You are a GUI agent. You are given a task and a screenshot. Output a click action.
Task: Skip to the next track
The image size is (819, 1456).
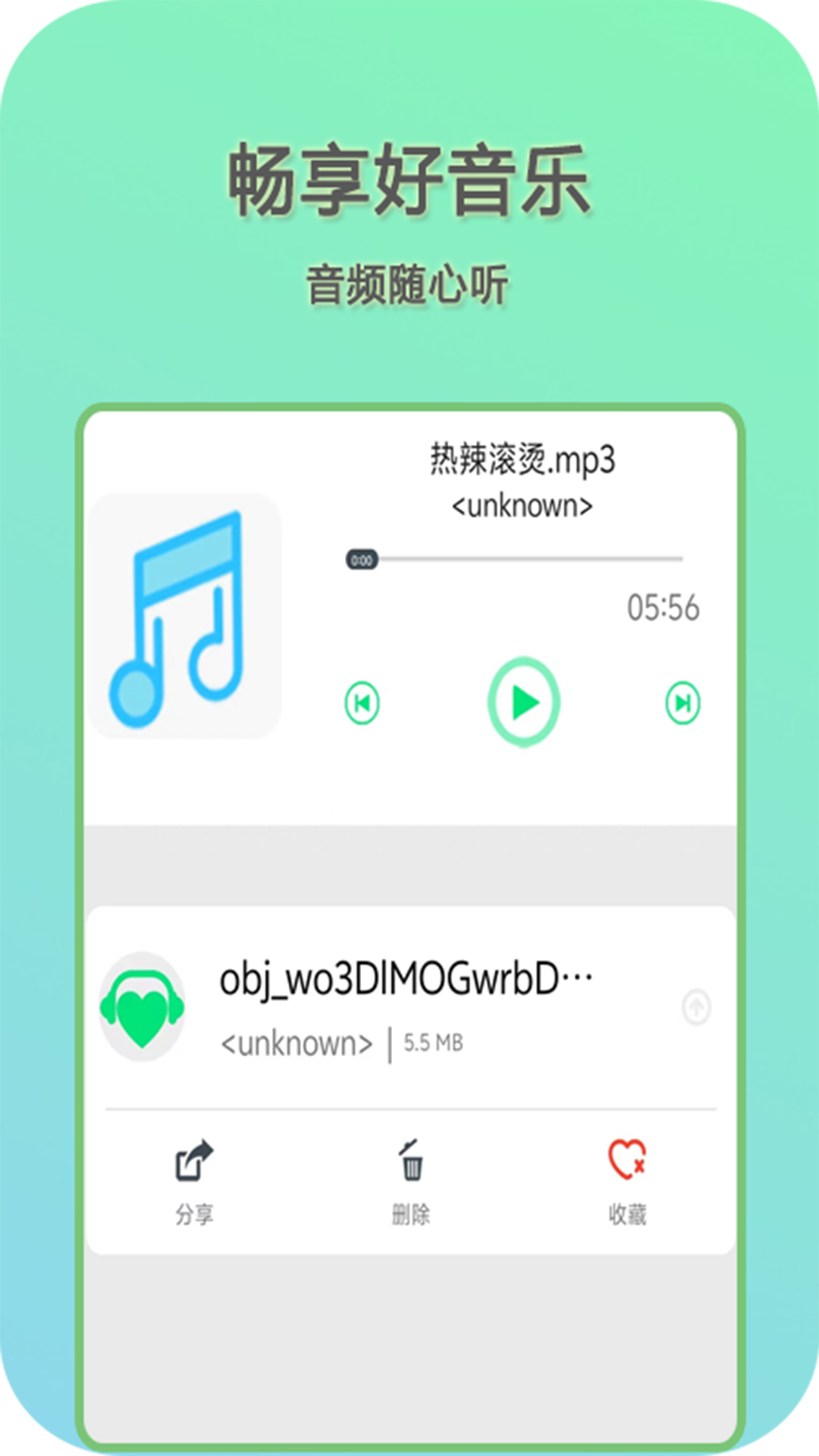tap(682, 703)
